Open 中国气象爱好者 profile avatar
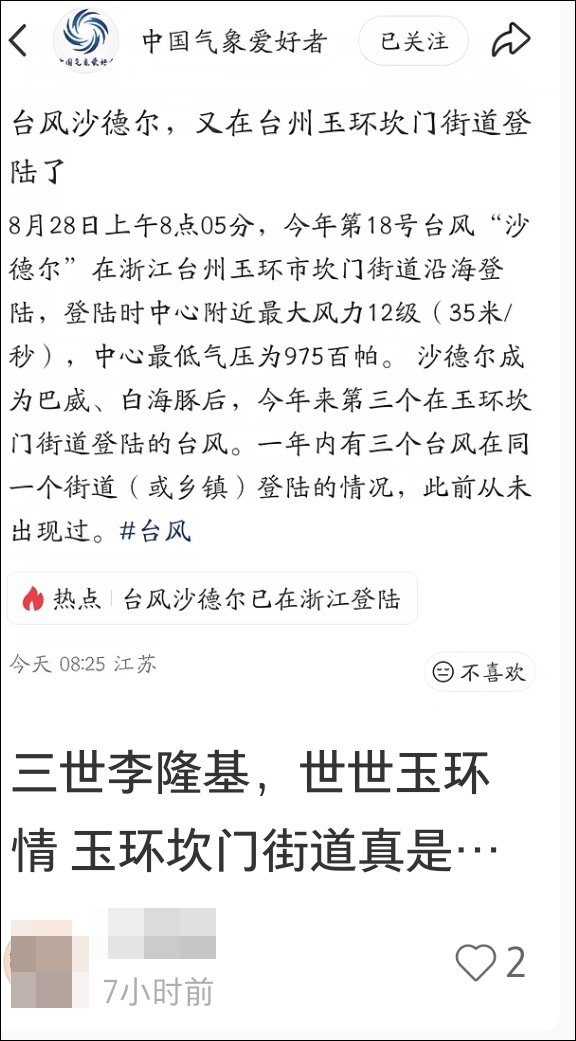This screenshot has width=576, height=1041. tap(86, 40)
